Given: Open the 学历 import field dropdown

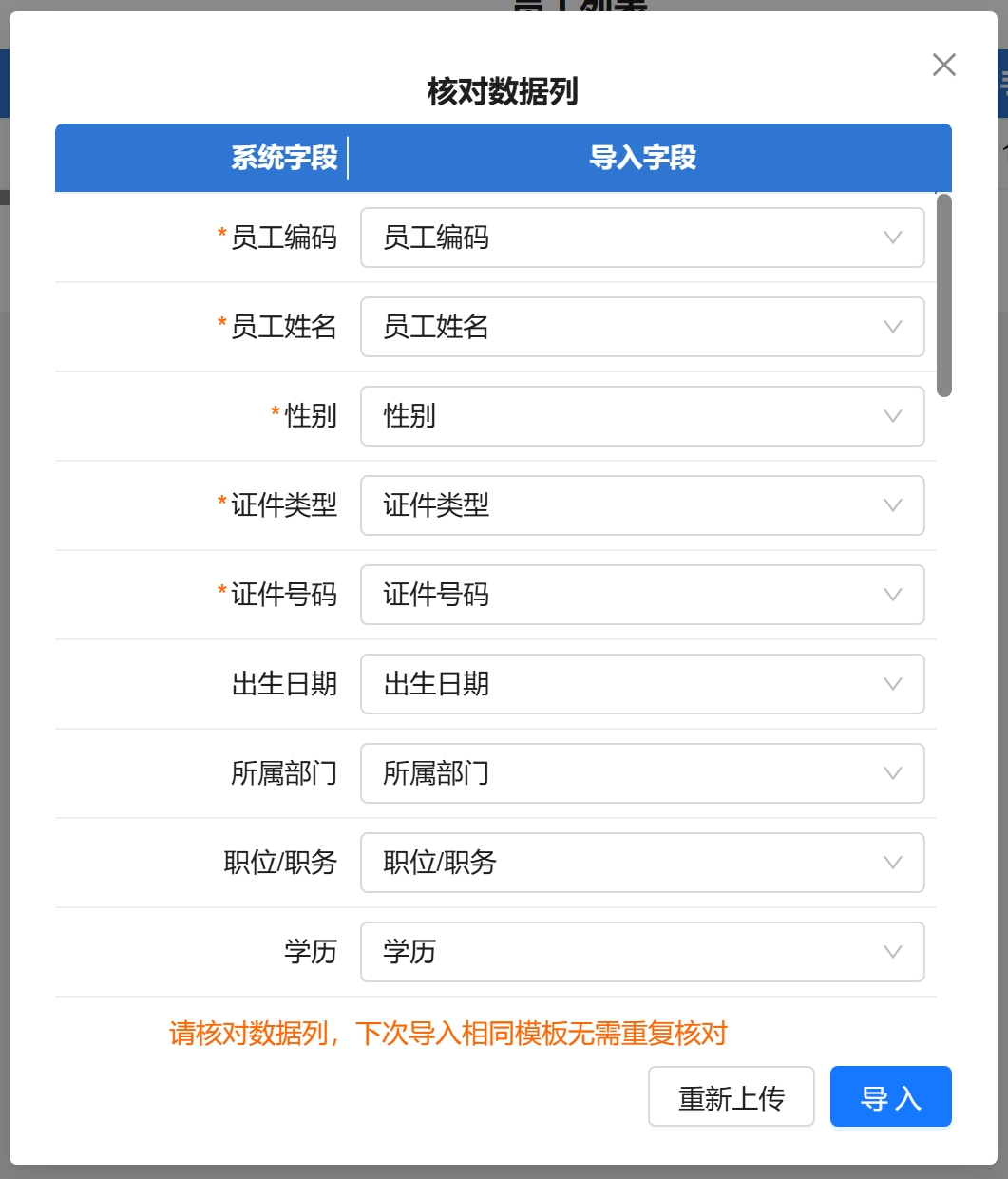Looking at the screenshot, I should [x=642, y=952].
